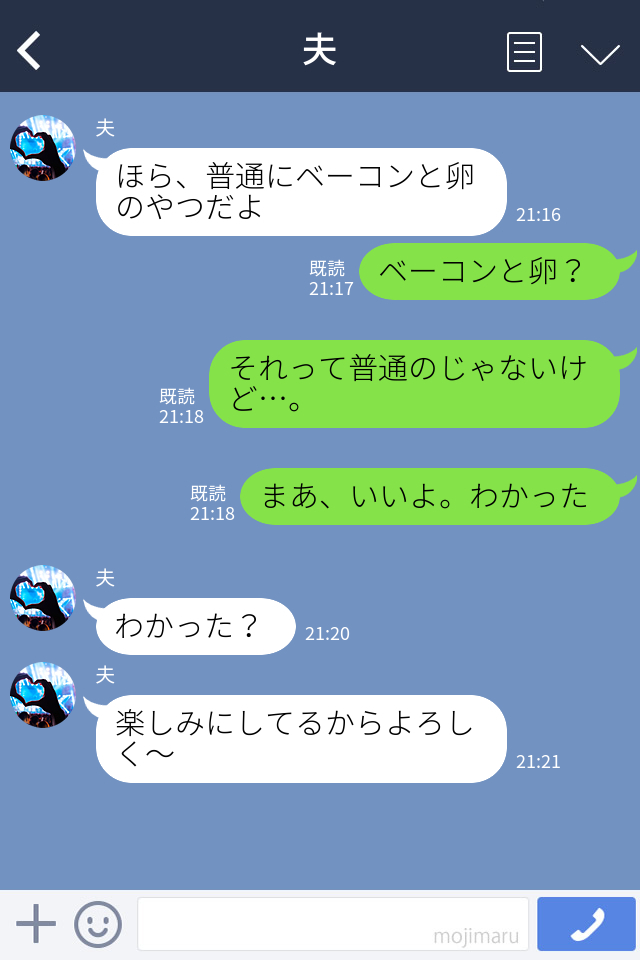Expand the chat menu chevron
Image resolution: width=640 pixels, height=960 pixels.
[x=600, y=53]
